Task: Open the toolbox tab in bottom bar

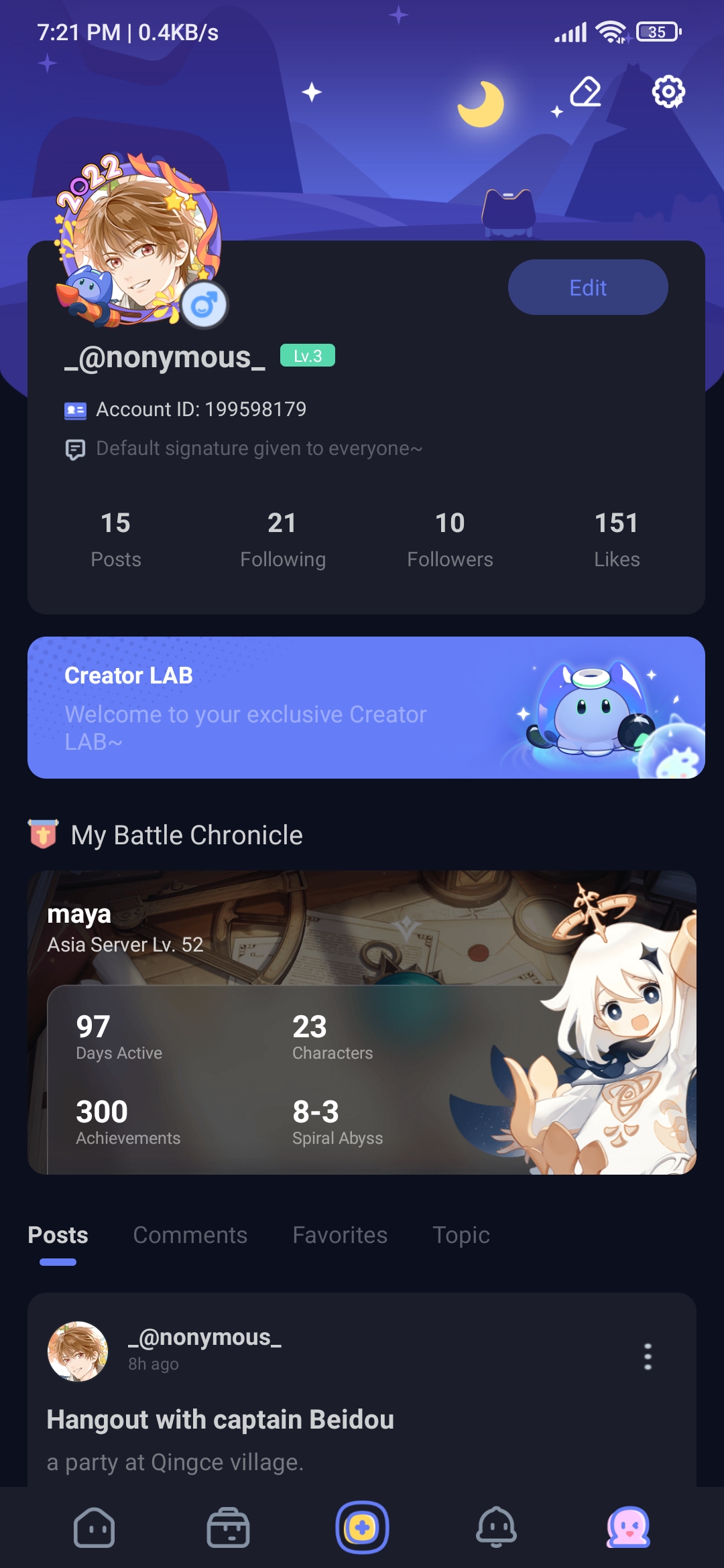Action: point(228,1528)
